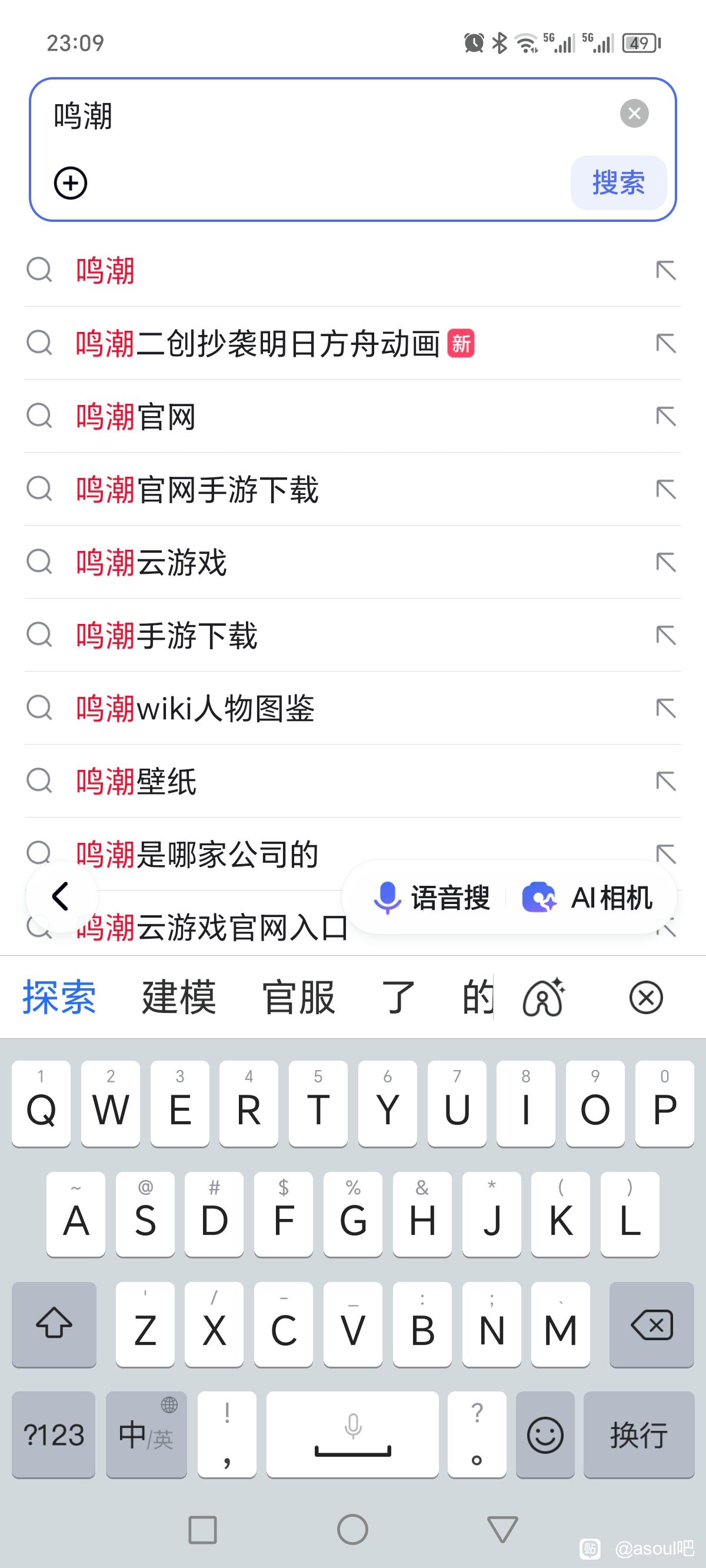The width and height of the screenshot is (706, 1568).
Task: Open the emoji key on the keyboard
Action: pyautogui.click(x=545, y=1434)
